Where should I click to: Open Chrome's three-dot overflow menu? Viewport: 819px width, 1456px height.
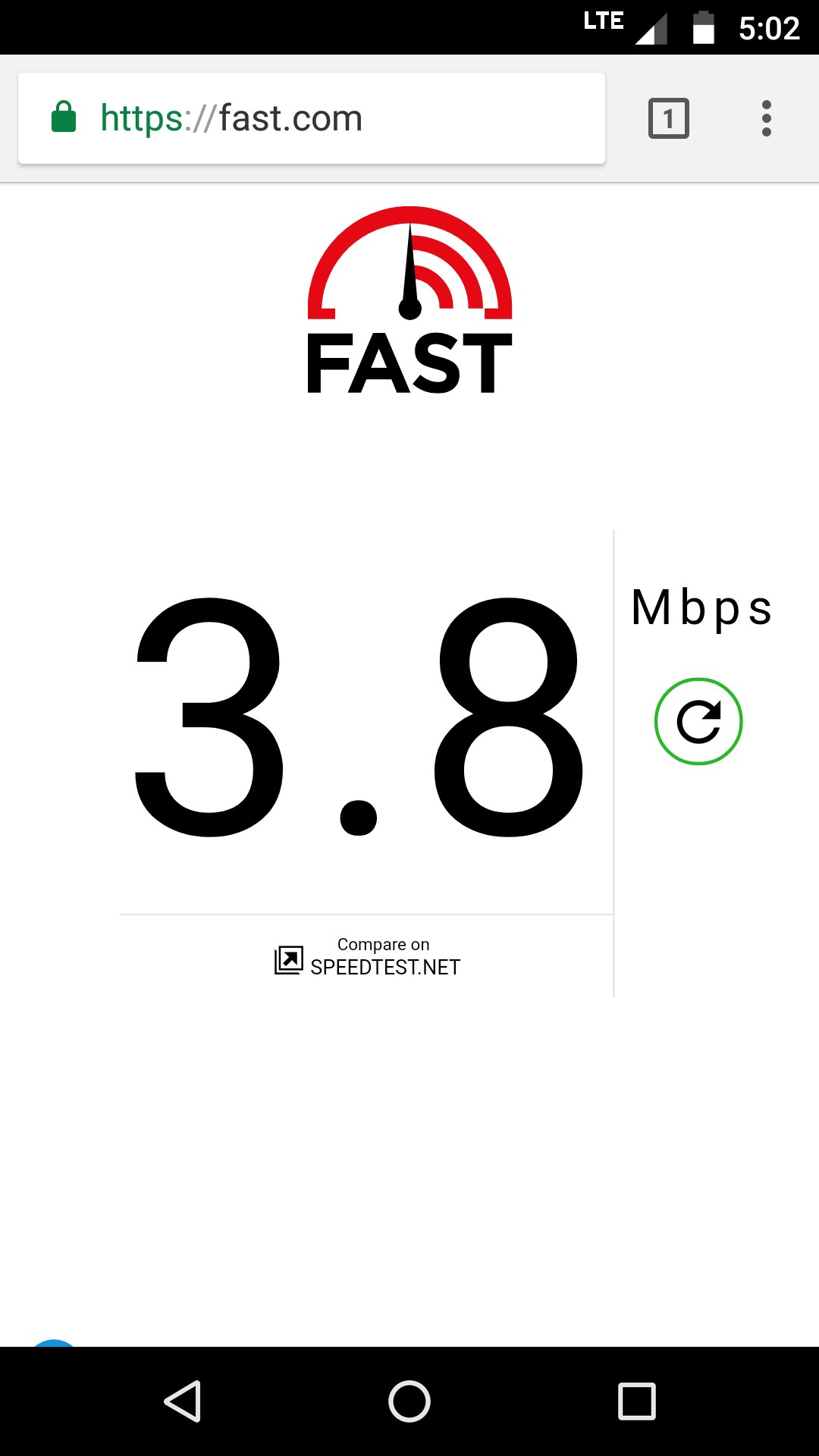766,118
